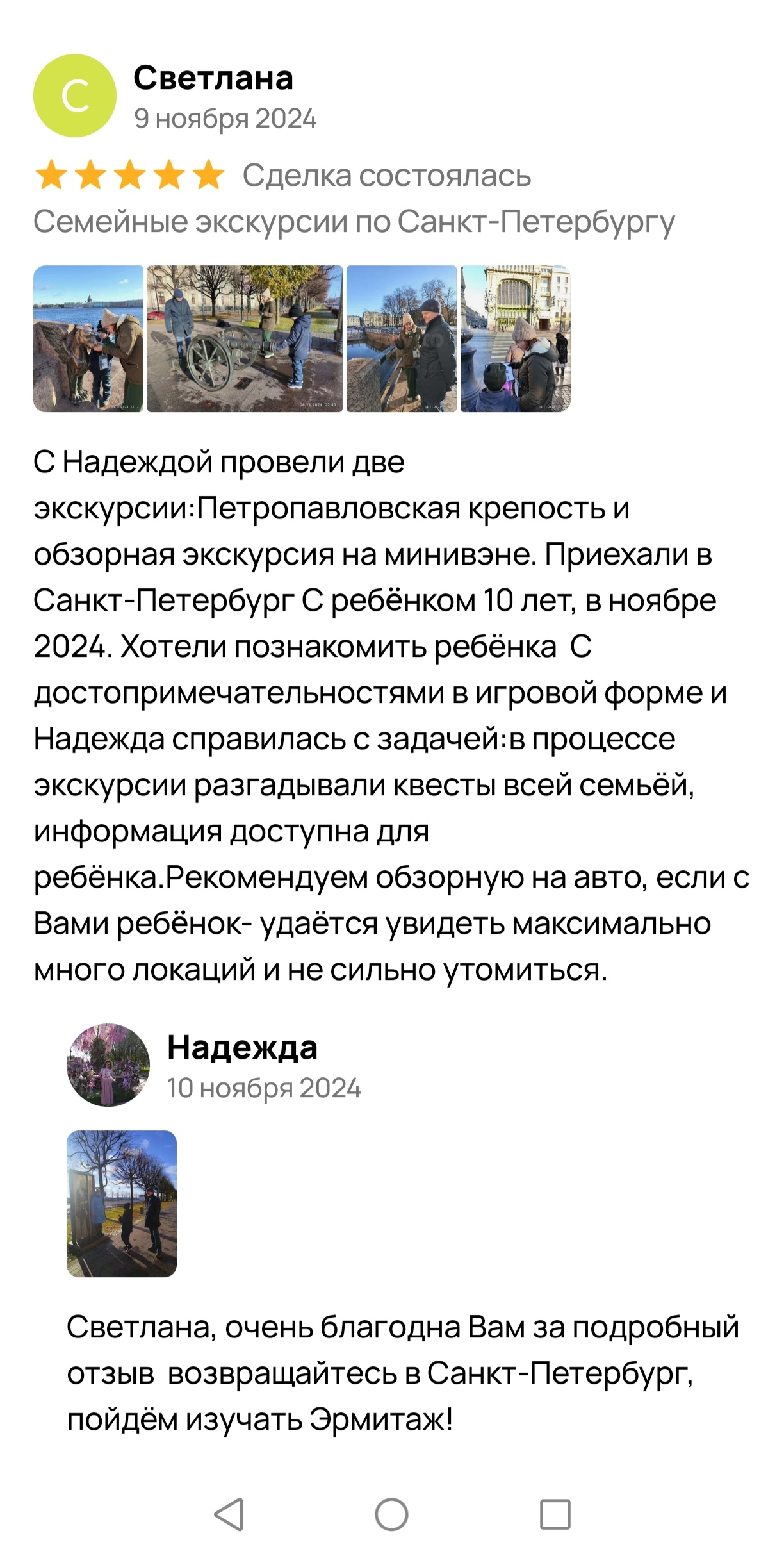Open the first review photo with the griffin statue
Viewport: 784px width, 1556px height.
tap(88, 338)
